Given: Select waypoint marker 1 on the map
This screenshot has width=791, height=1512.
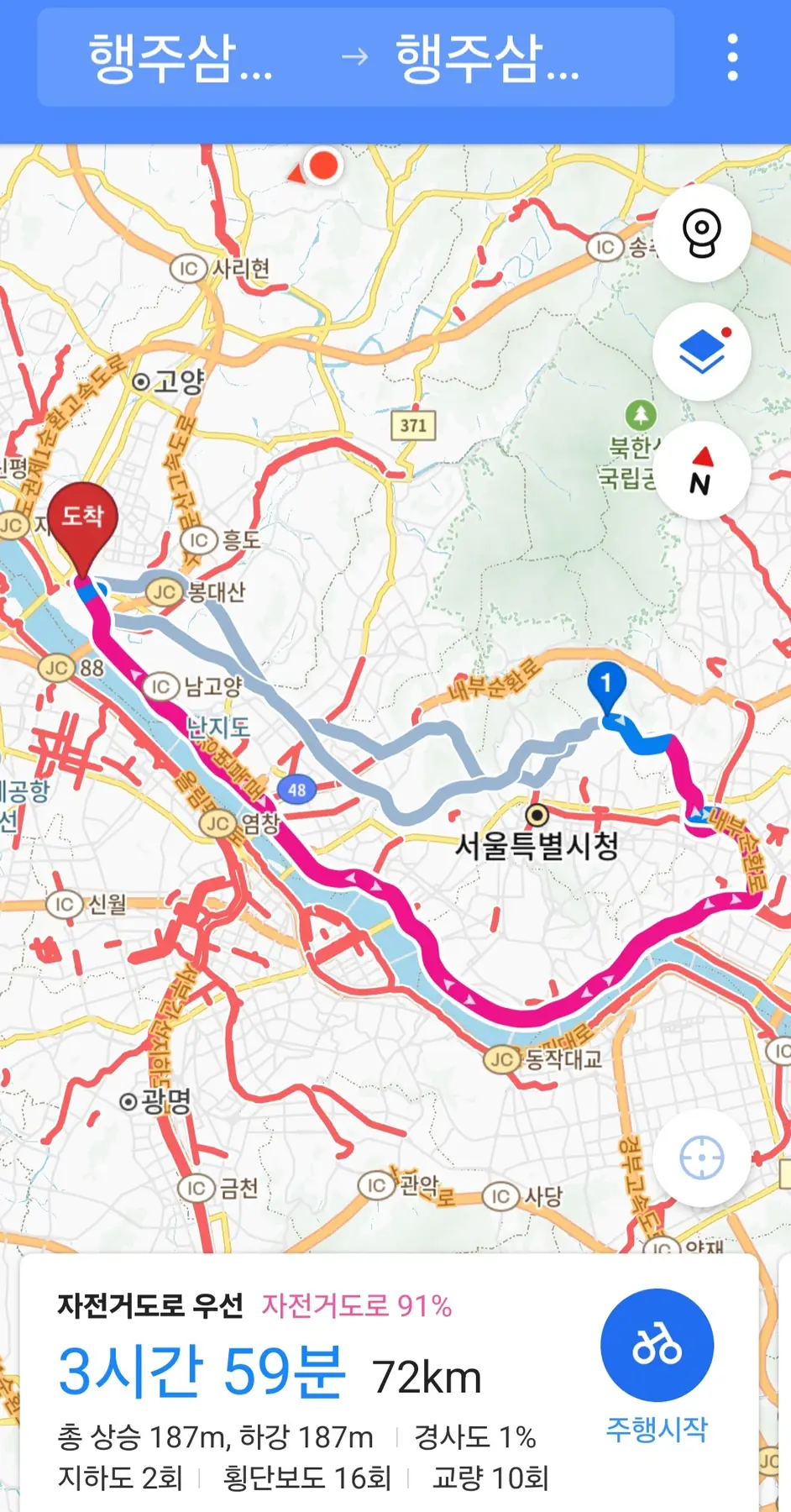Looking at the screenshot, I should pyautogui.click(x=606, y=685).
